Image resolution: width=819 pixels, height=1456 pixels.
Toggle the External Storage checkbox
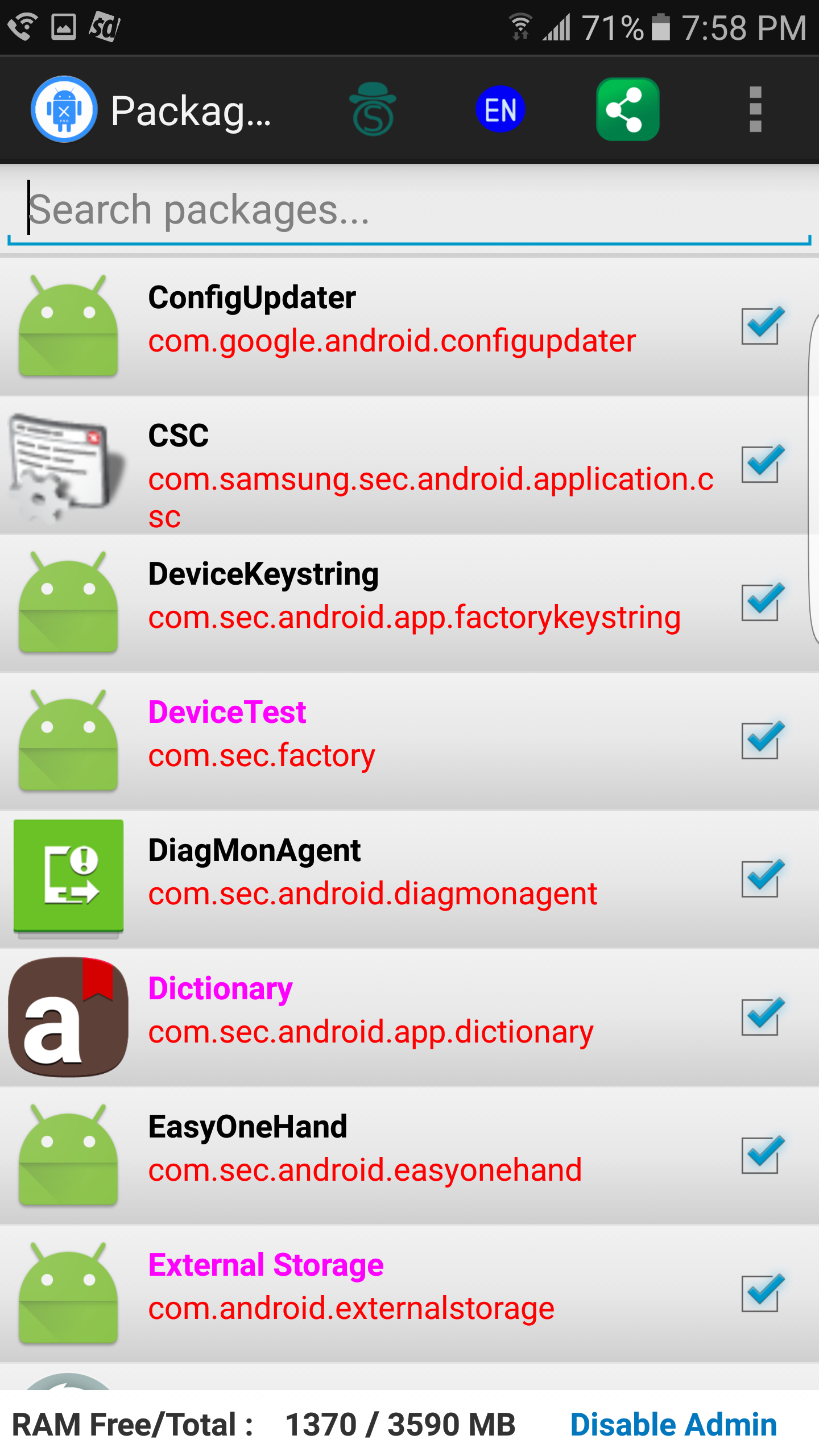pyautogui.click(x=762, y=1293)
